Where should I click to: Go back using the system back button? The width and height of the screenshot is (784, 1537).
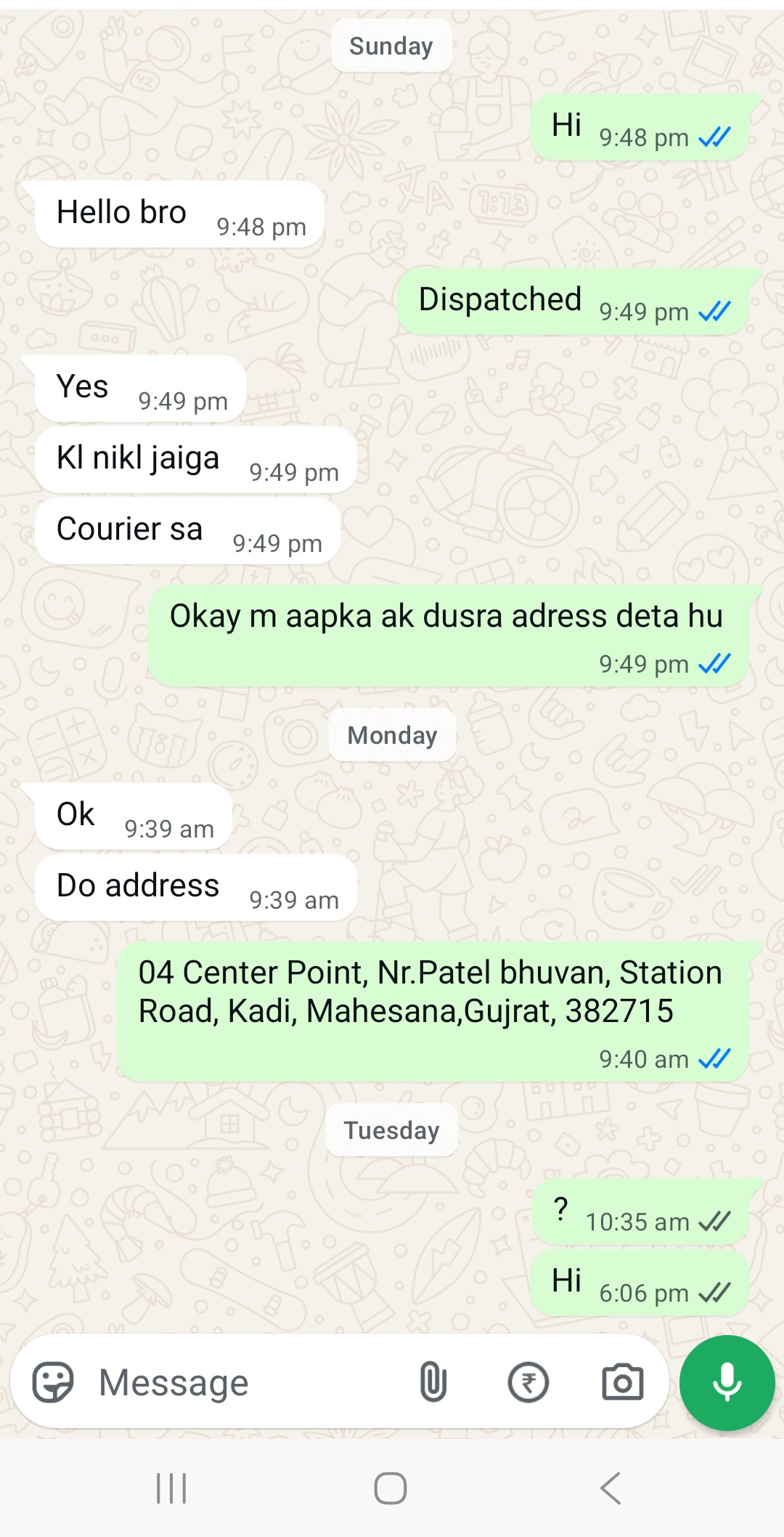[x=611, y=1488]
